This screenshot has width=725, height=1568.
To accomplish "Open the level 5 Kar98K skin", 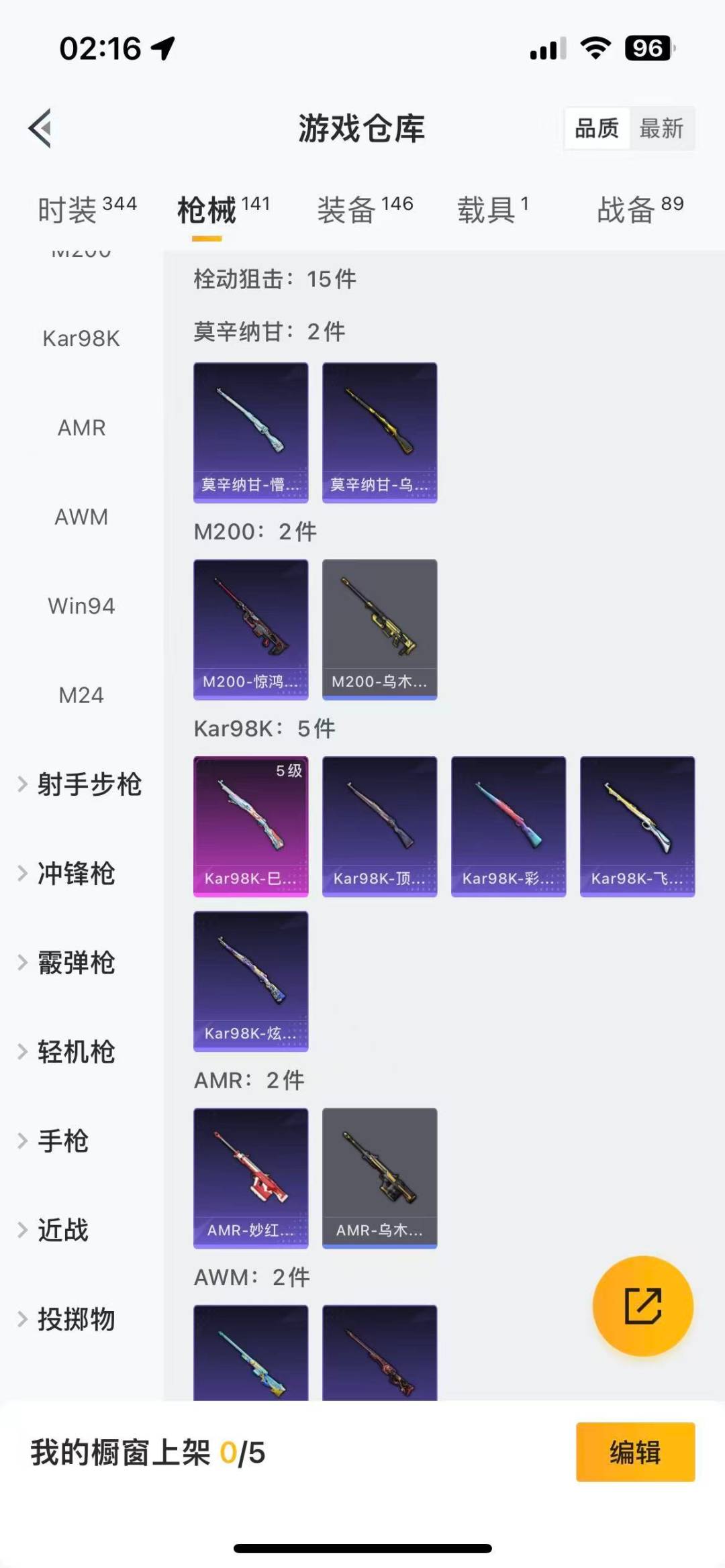I will point(251,826).
